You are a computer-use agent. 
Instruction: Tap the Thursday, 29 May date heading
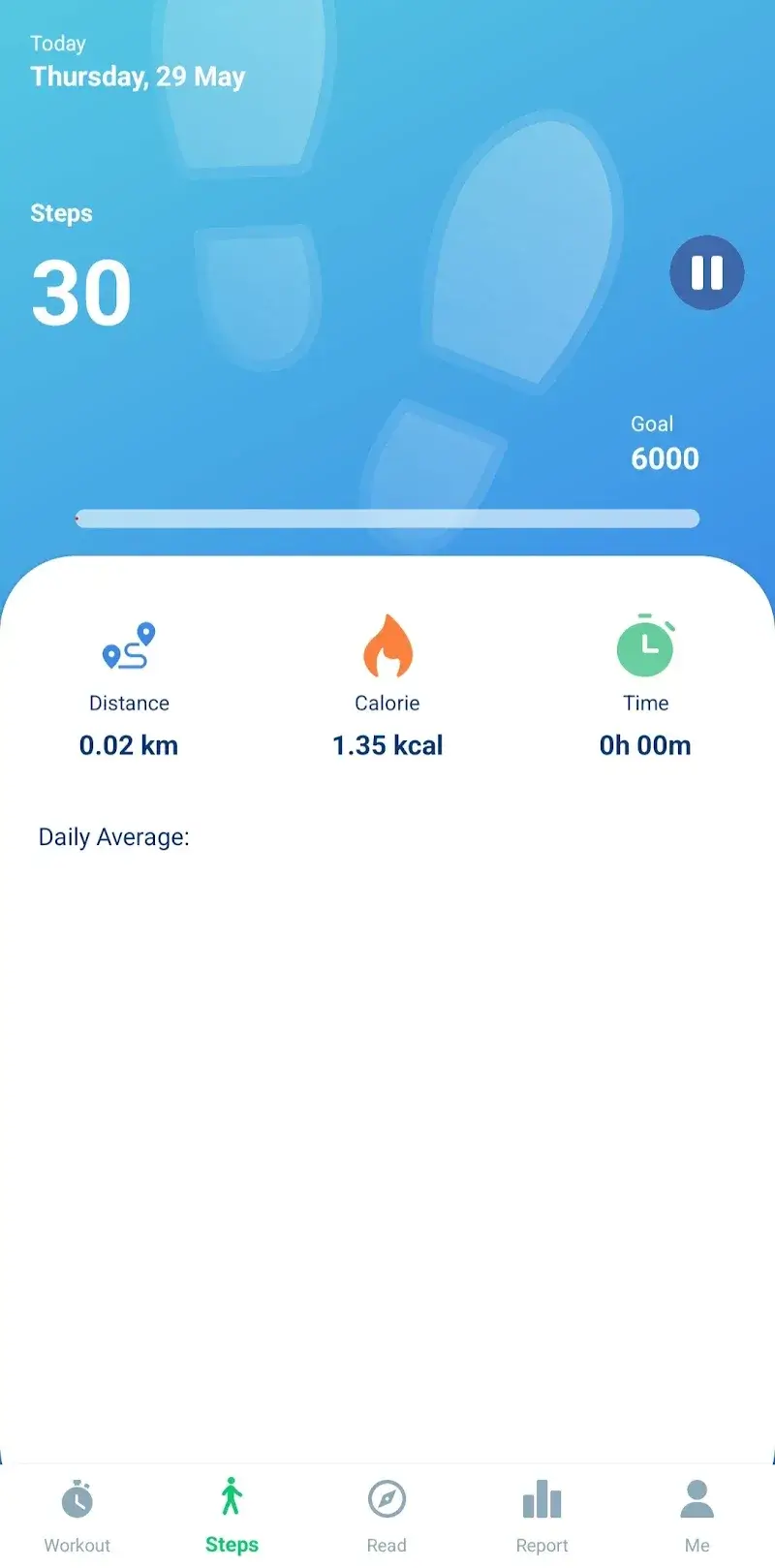click(138, 77)
